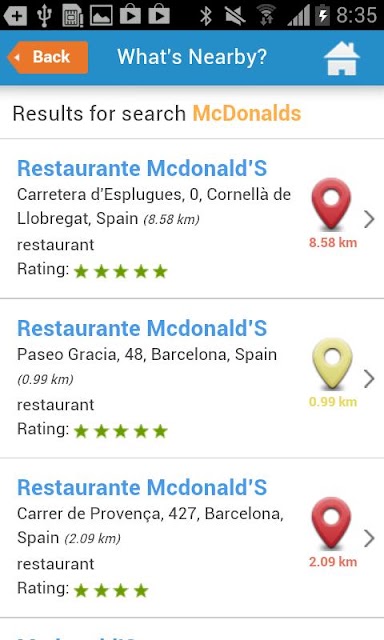
Task: Open the McDonald's on Carrer de Provença
Action: coord(192,538)
